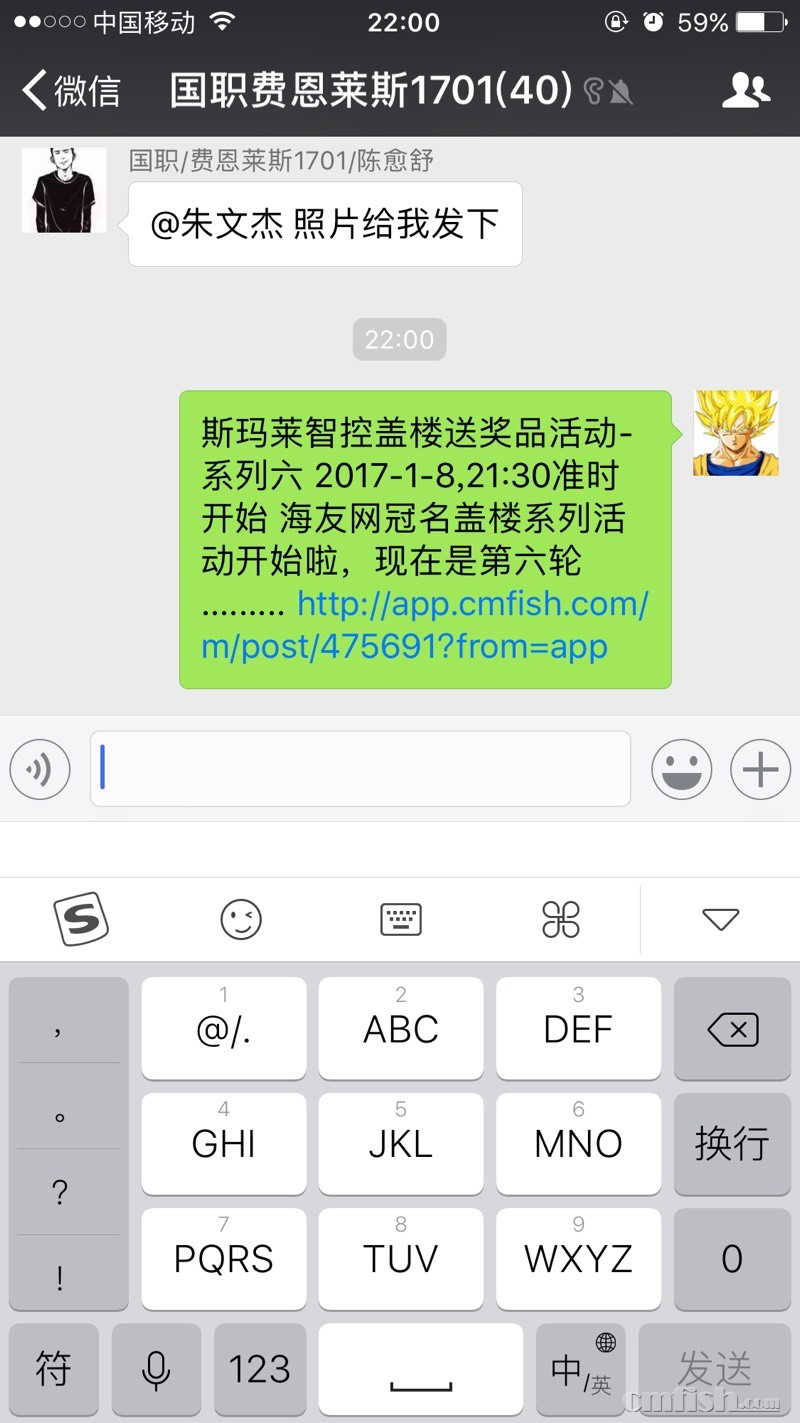
Task: Open the keyboard's winking emoticon panel
Action: [x=241, y=919]
